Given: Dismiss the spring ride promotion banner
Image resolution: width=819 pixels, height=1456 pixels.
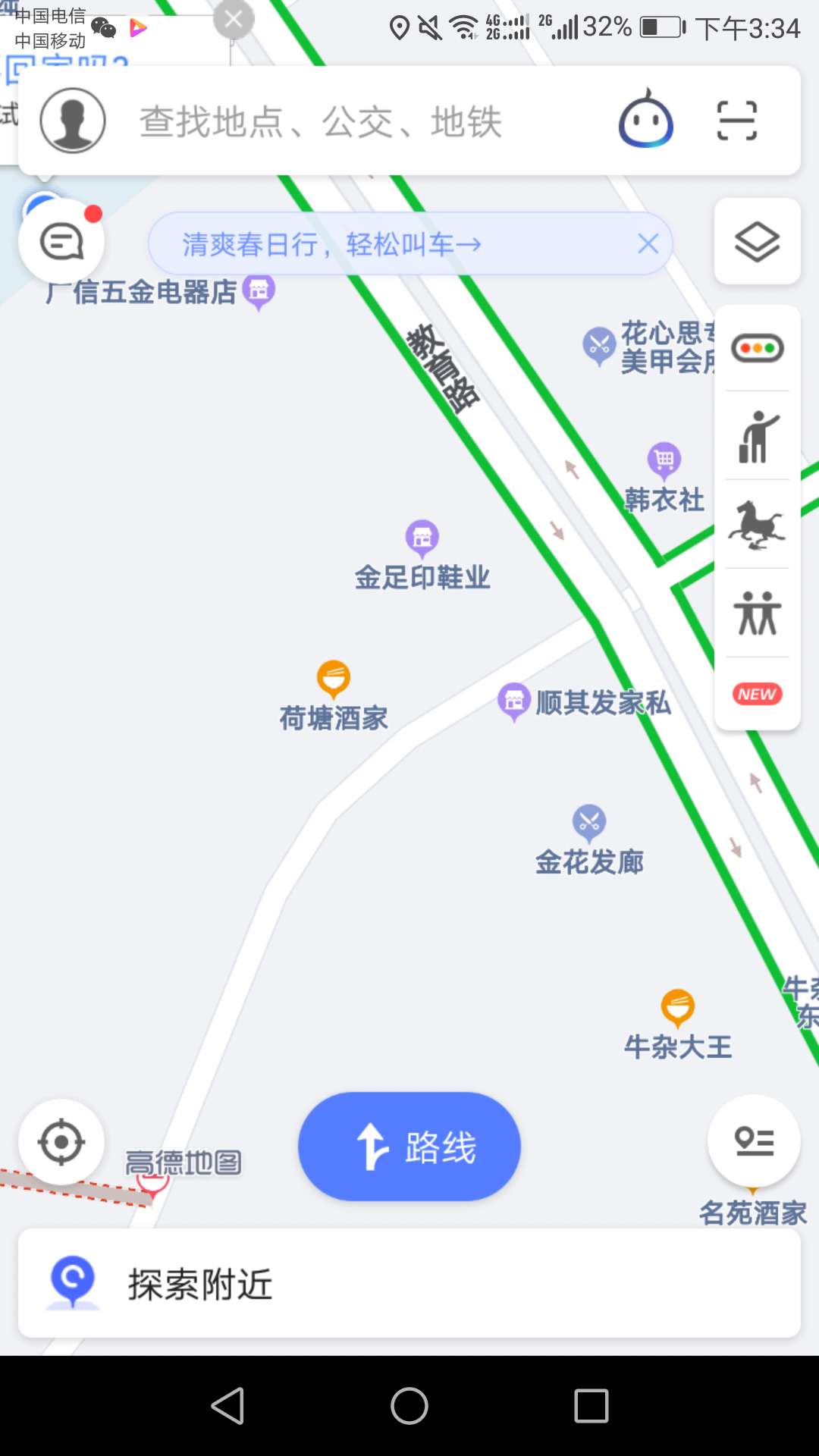Looking at the screenshot, I should [x=648, y=243].
